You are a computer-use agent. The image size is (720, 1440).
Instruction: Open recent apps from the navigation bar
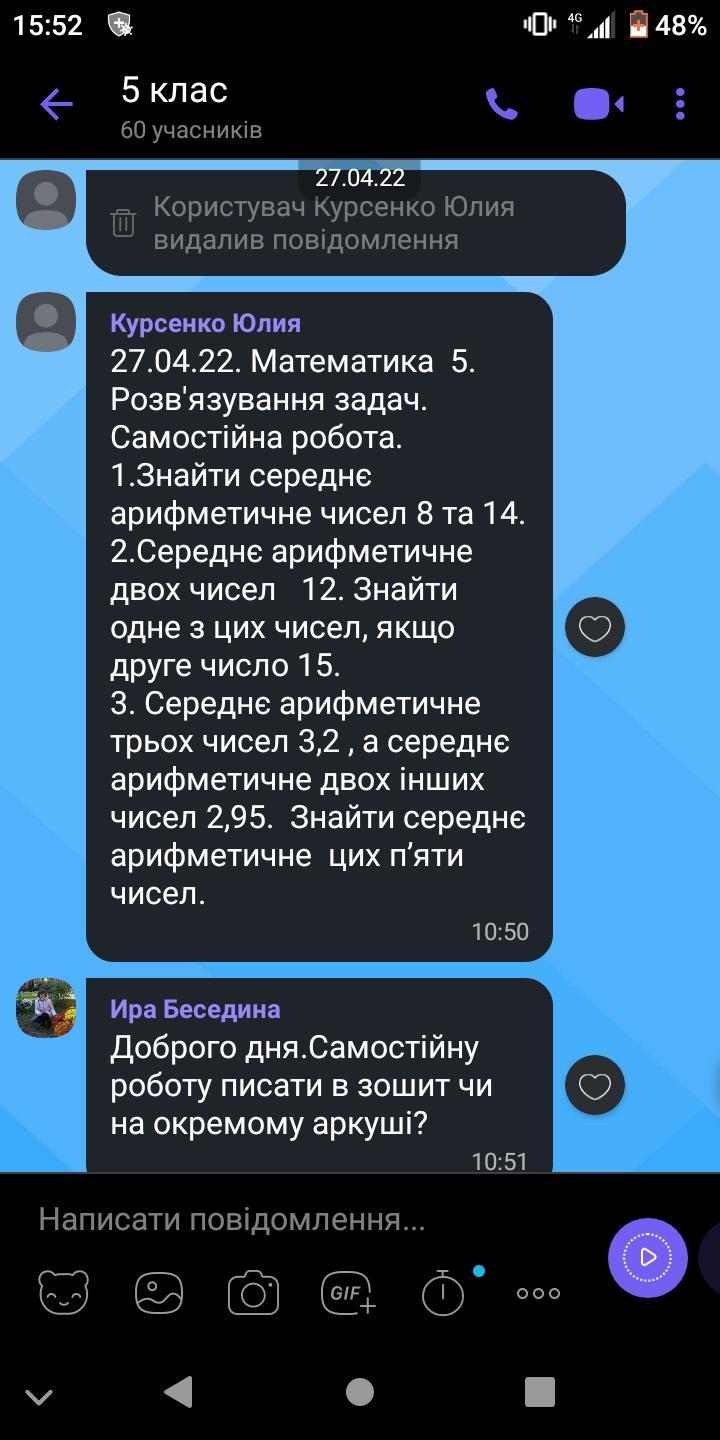click(x=539, y=1392)
